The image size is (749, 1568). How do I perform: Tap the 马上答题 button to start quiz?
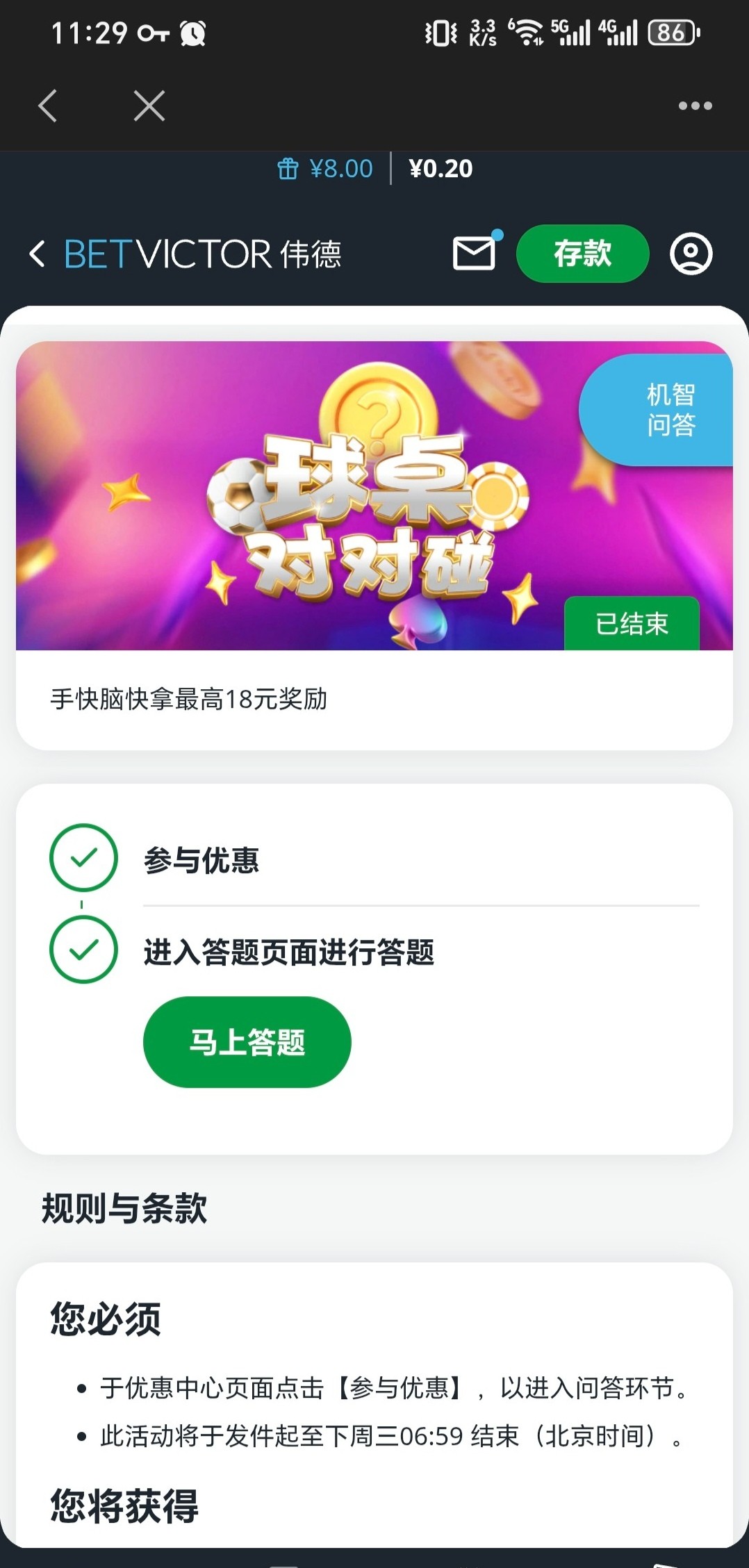pyautogui.click(x=247, y=1041)
